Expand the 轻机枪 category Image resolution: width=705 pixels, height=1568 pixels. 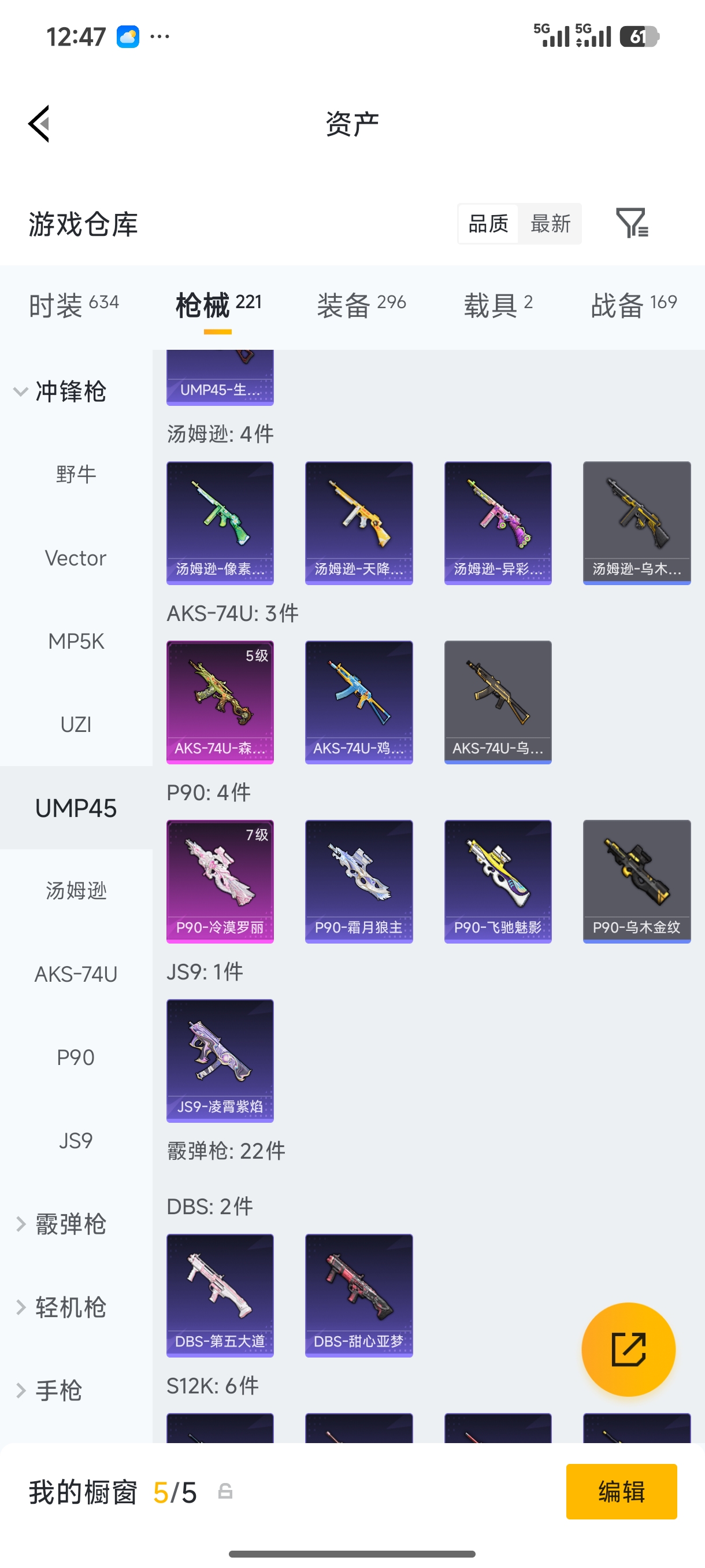tap(61, 1307)
